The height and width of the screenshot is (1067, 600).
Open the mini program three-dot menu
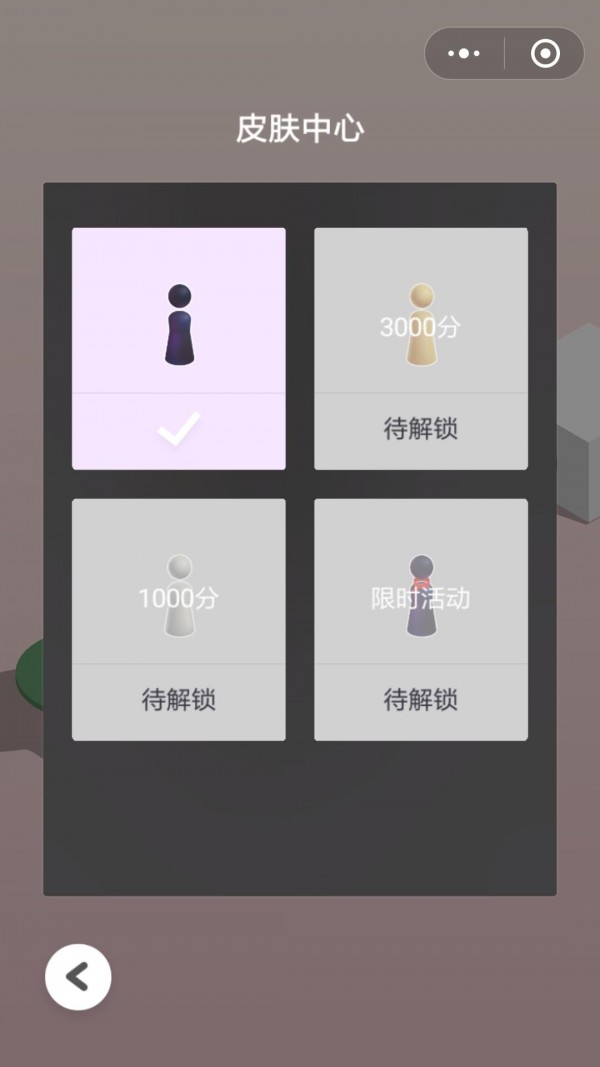(464, 54)
